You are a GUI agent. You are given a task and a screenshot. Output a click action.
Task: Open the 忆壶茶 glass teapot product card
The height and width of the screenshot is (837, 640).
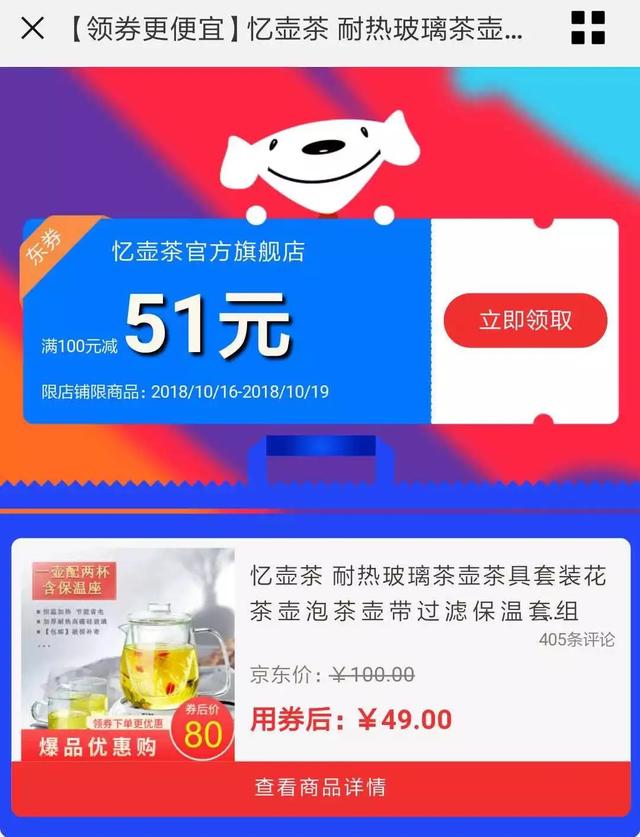click(428, 593)
